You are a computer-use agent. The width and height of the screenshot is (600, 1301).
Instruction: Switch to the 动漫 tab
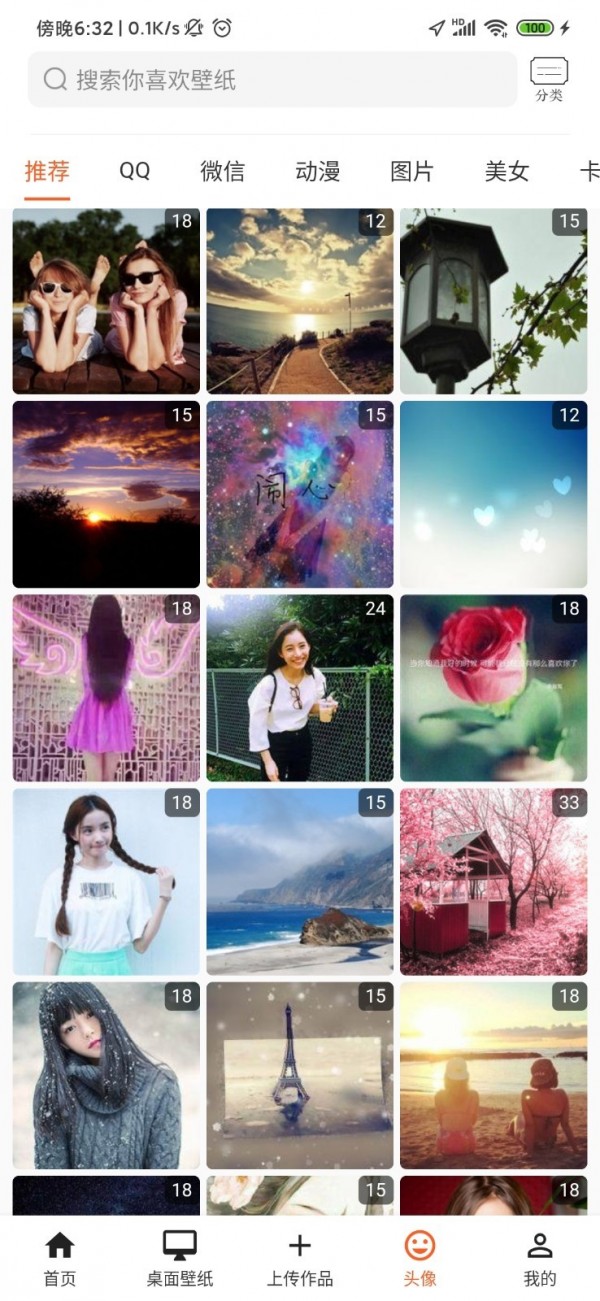(317, 171)
